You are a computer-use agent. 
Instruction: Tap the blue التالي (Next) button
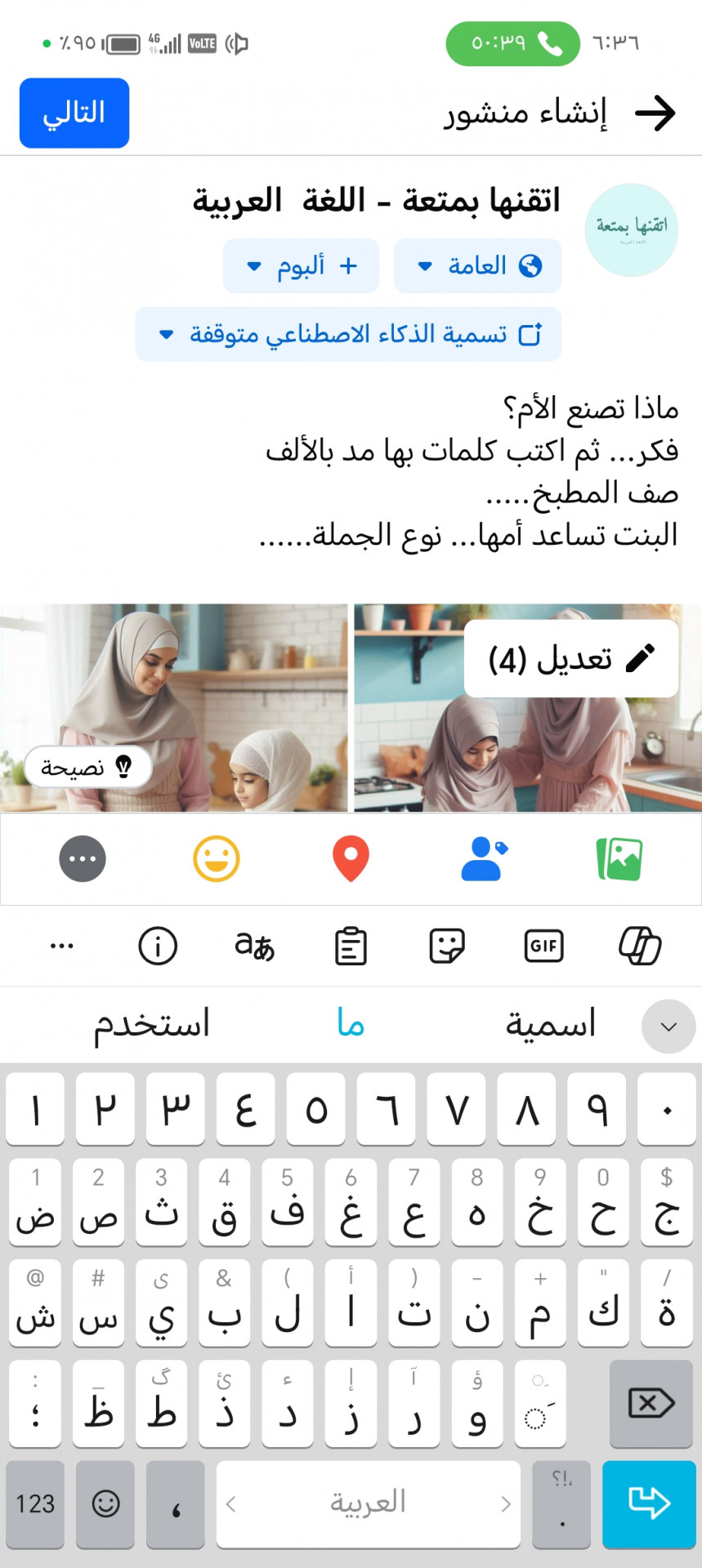[x=74, y=113]
